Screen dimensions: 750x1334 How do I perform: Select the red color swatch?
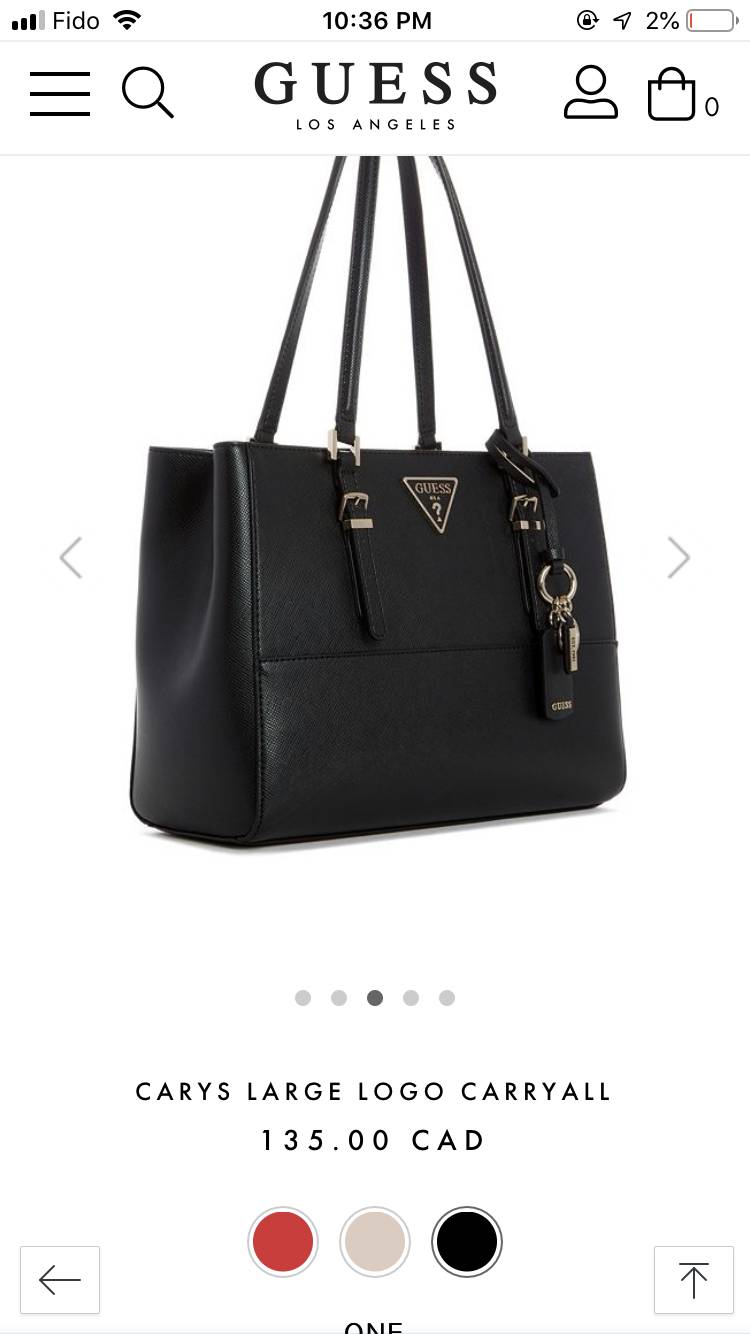tap(283, 1242)
